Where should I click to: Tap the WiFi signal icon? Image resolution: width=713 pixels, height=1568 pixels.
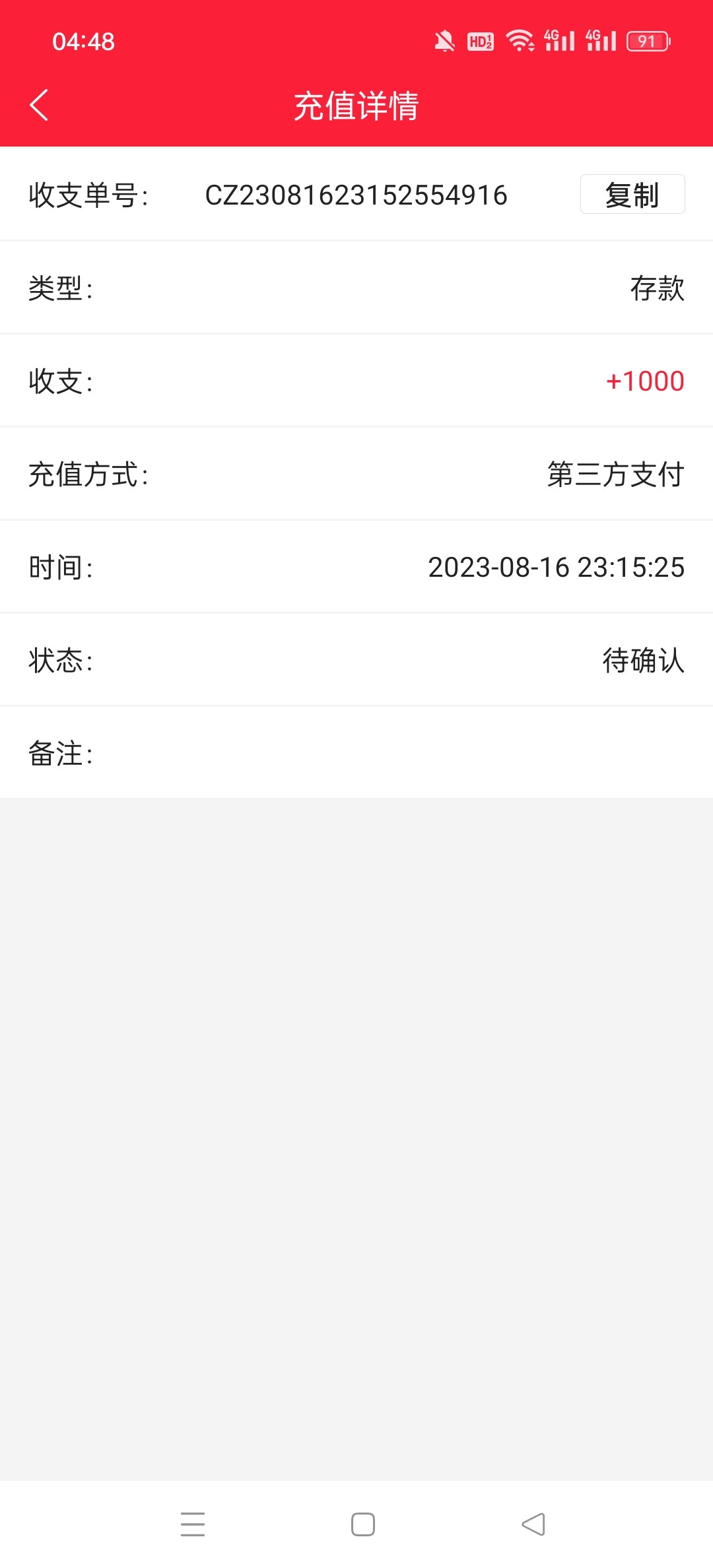click(x=519, y=41)
